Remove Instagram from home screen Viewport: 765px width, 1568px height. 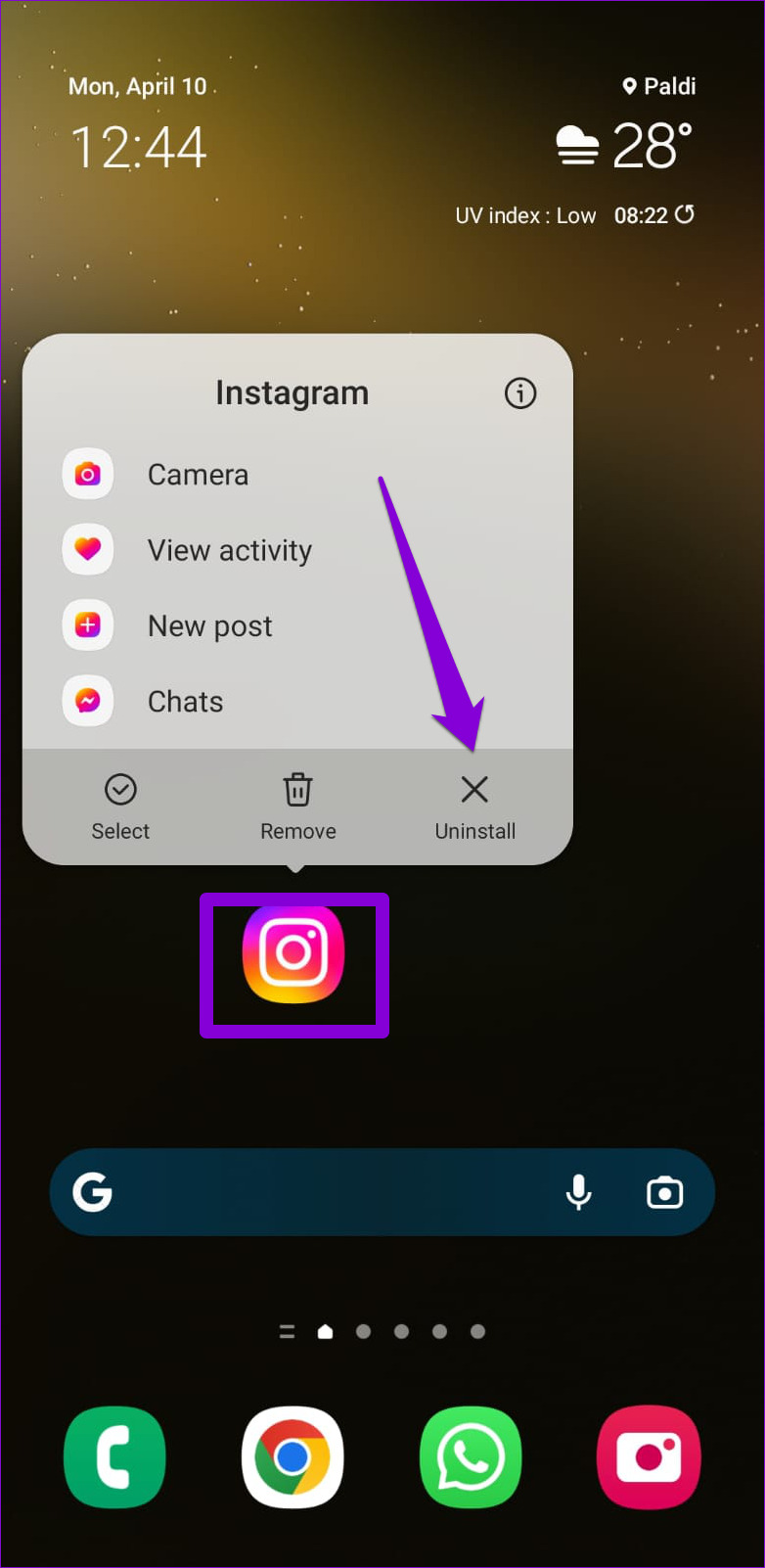[297, 807]
